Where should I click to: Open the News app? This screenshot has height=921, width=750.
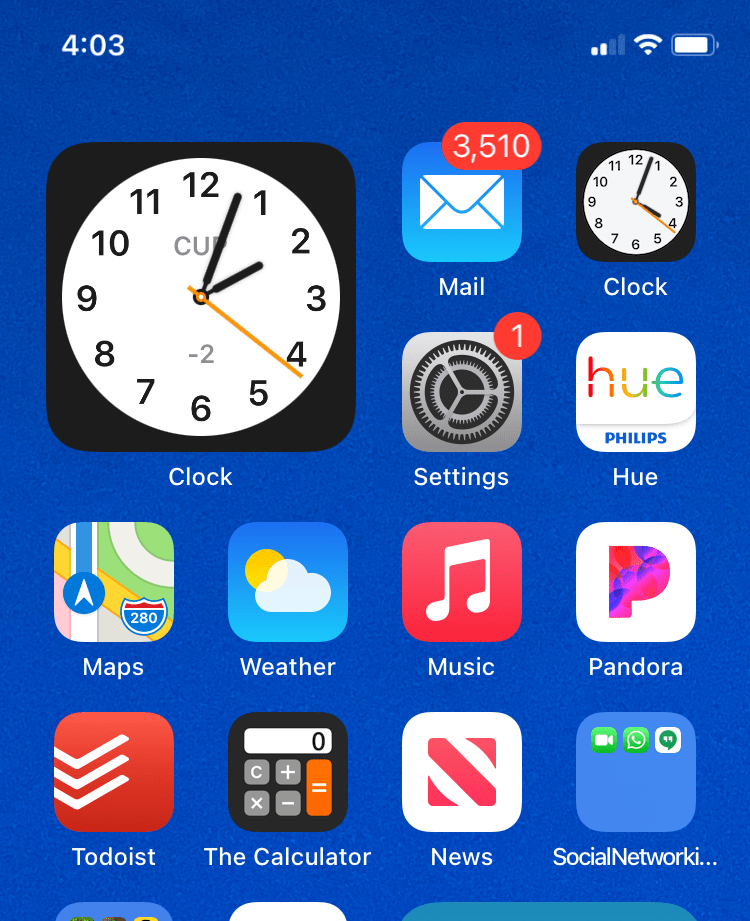(x=461, y=772)
